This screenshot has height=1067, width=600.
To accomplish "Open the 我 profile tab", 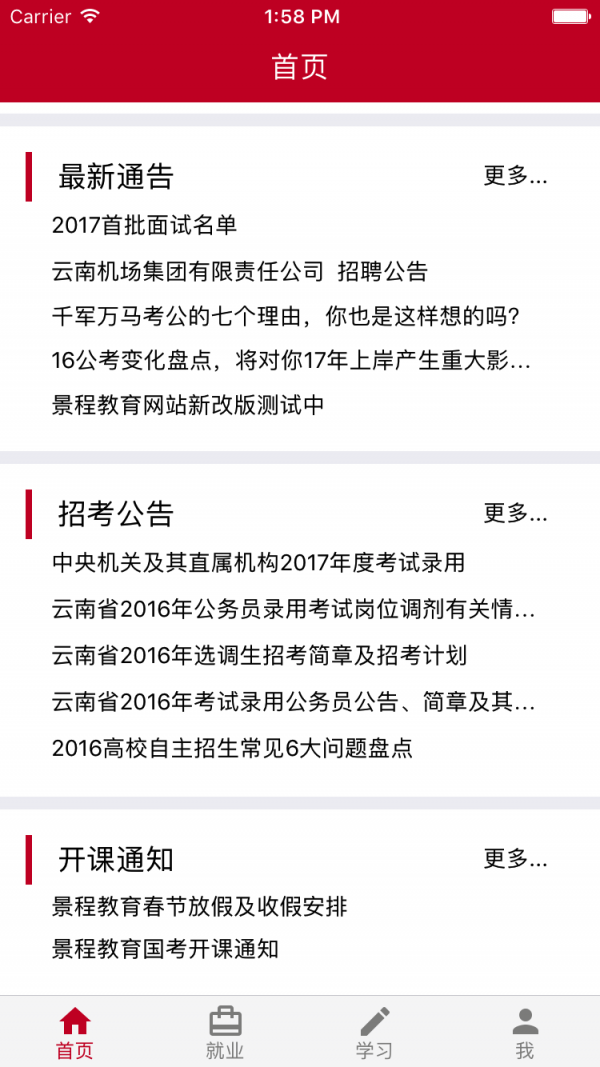I will (524, 1032).
